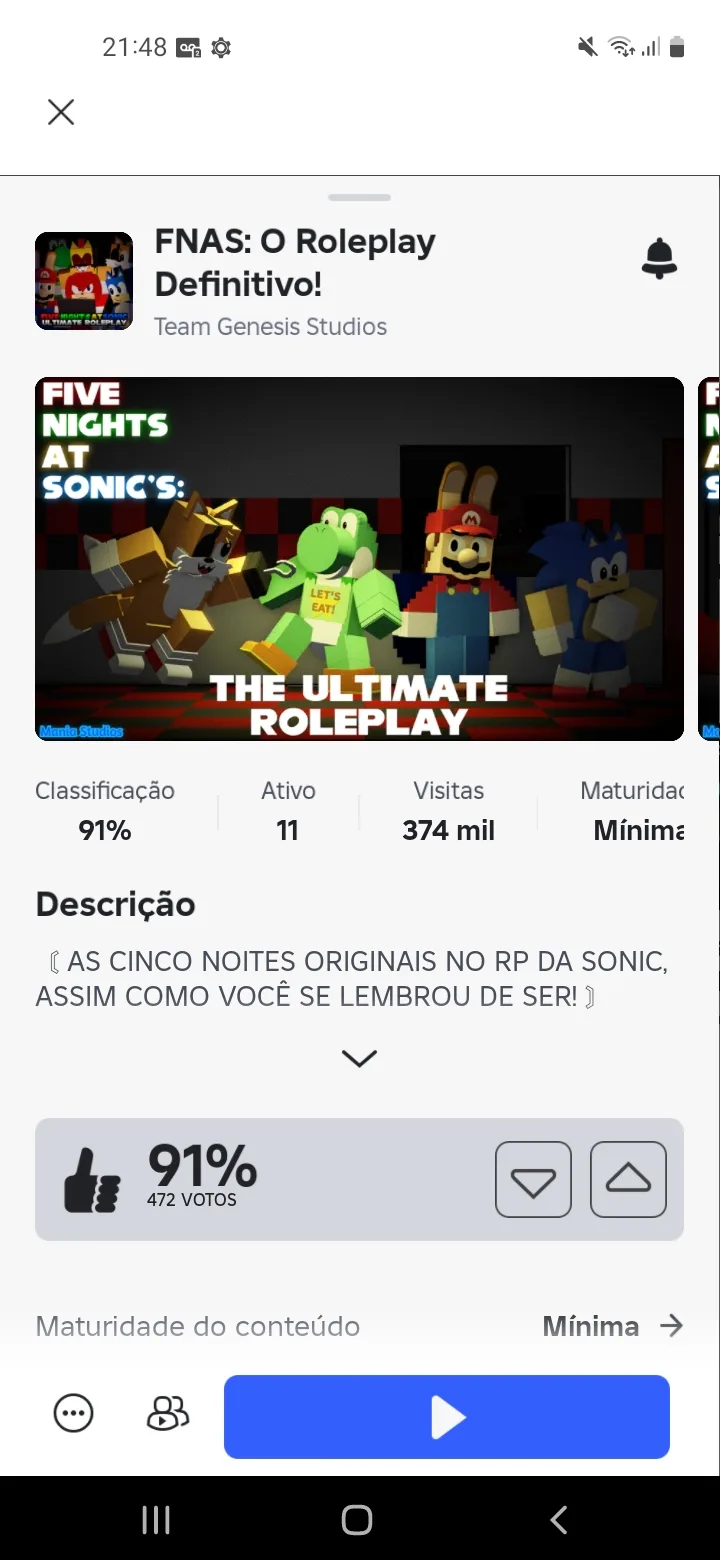Start the game with the blue play button
This screenshot has width=720, height=1560.
(446, 1416)
